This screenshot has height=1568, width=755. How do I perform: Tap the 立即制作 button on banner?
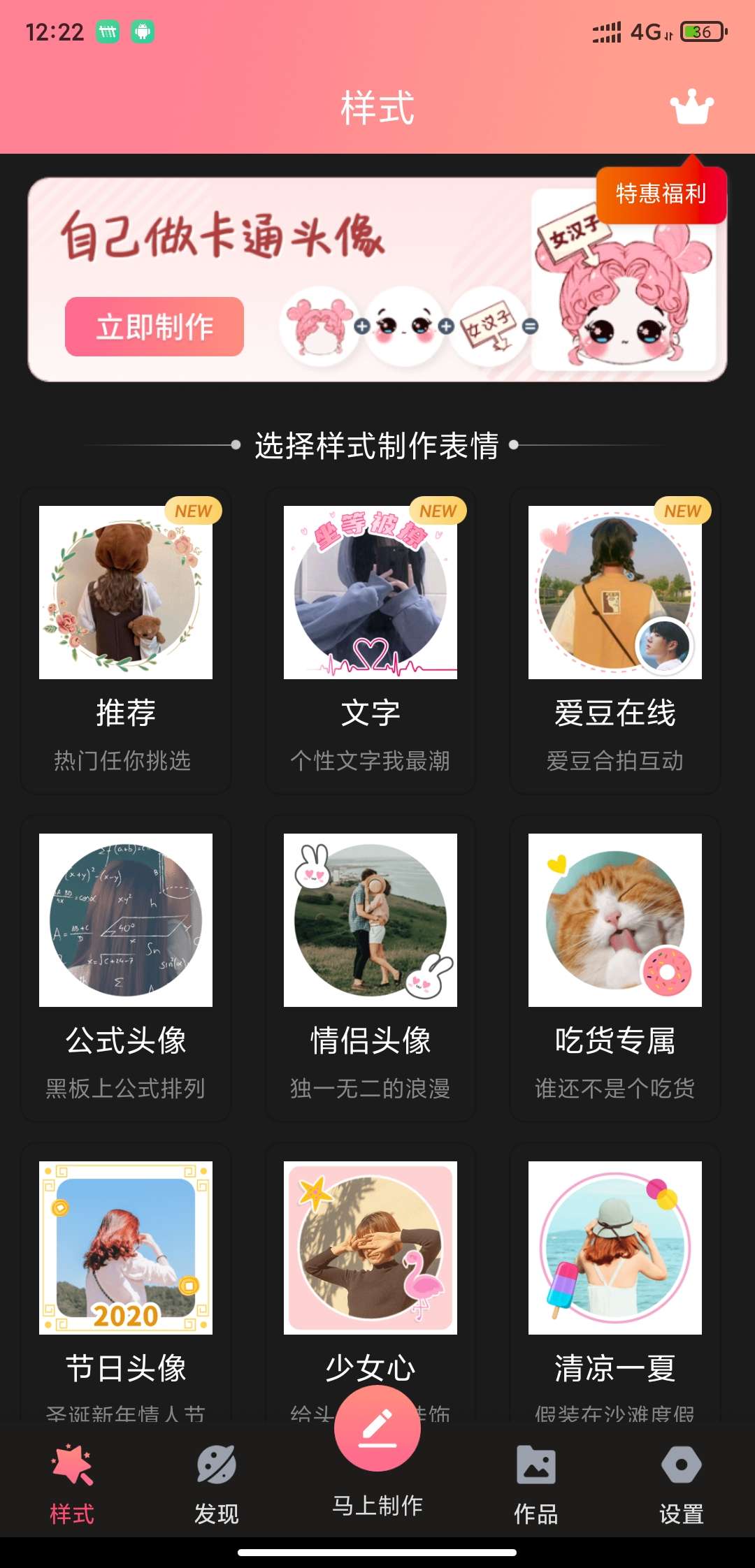[x=154, y=326]
